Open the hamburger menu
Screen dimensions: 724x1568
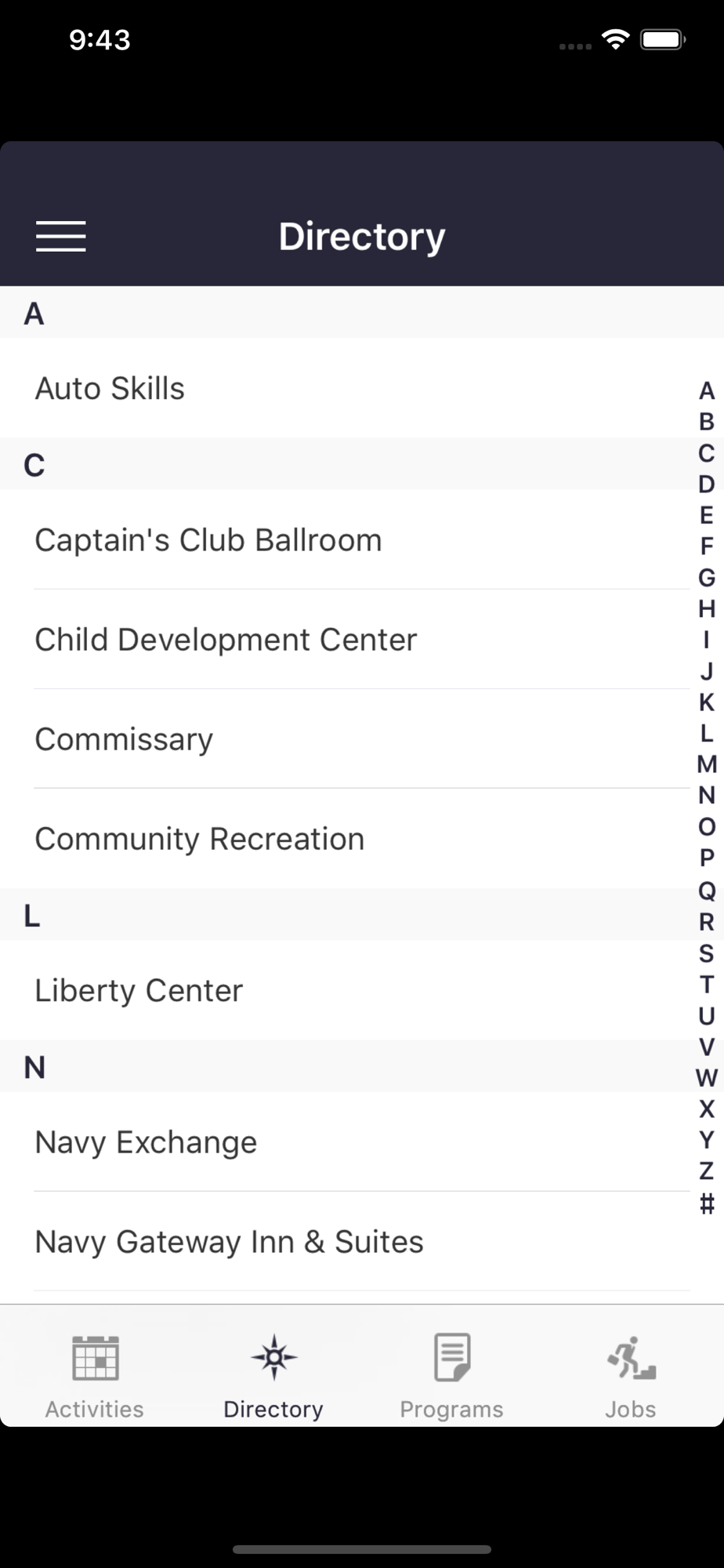pos(61,236)
